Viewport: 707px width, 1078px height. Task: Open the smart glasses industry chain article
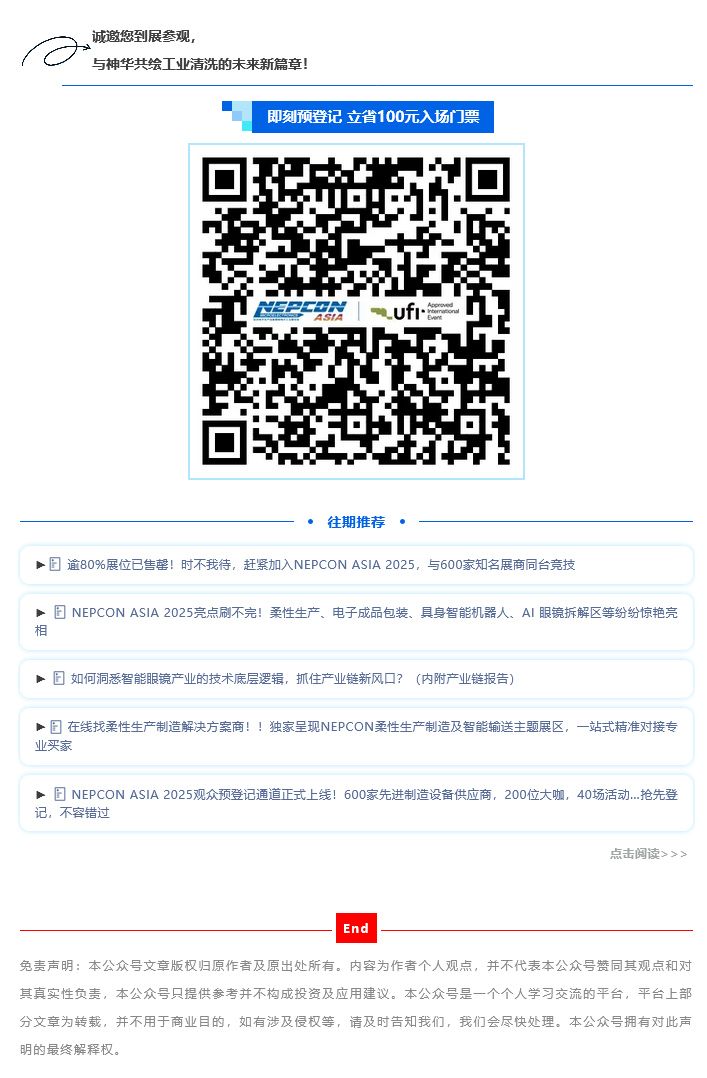tap(292, 679)
